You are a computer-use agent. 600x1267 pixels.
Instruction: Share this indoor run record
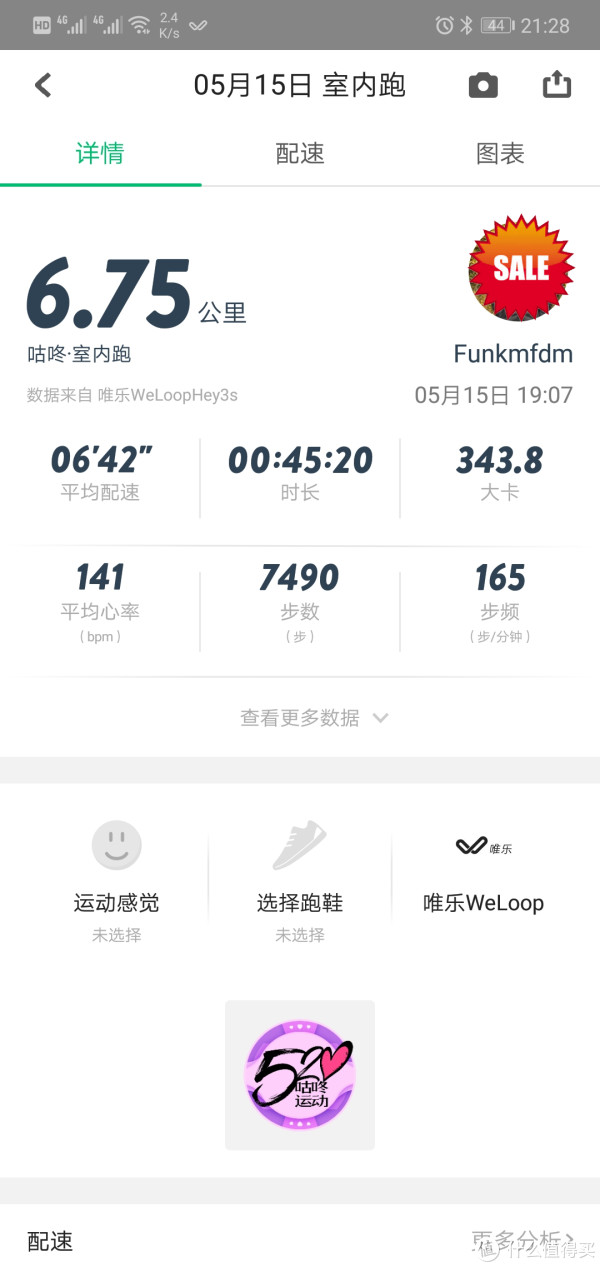(x=556, y=85)
